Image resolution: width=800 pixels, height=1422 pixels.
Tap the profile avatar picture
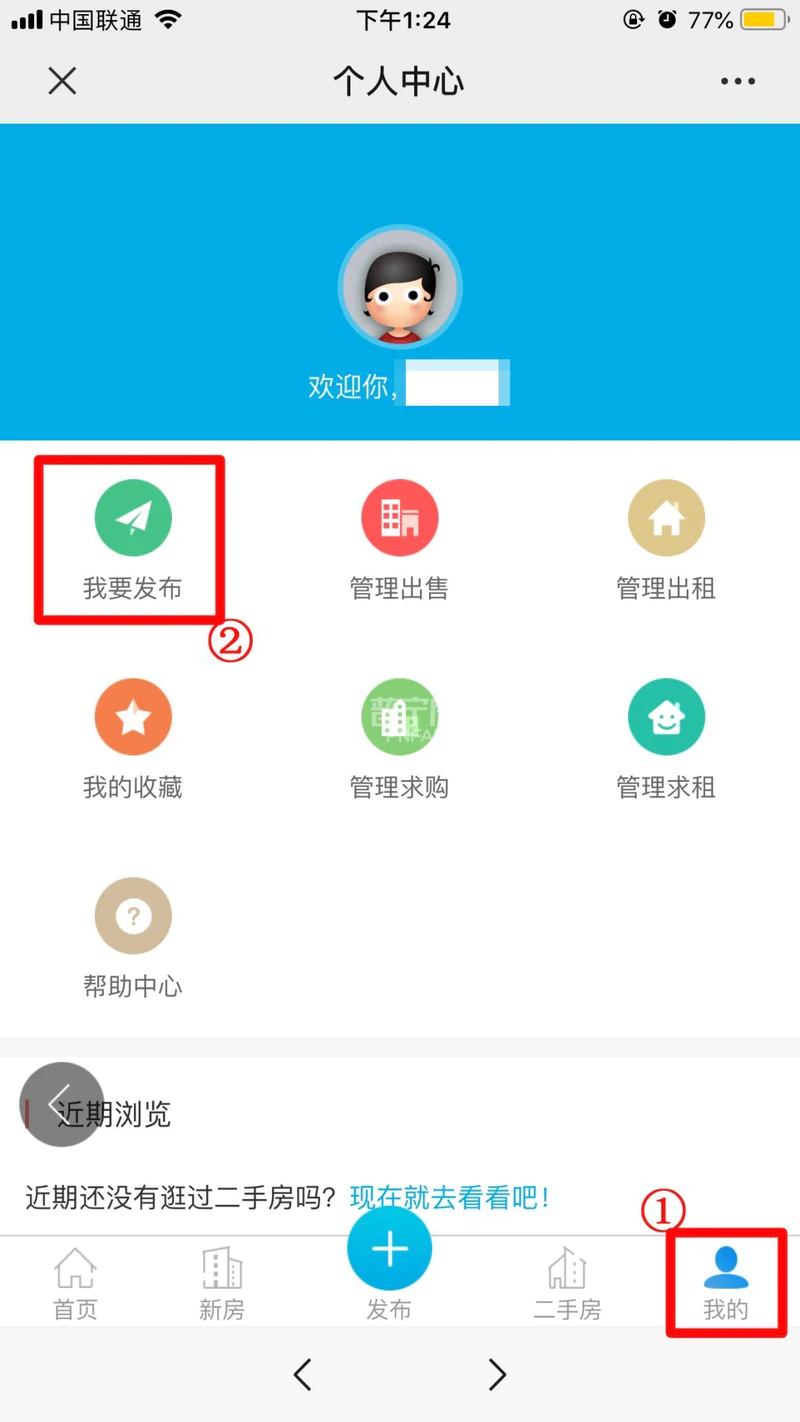click(400, 286)
